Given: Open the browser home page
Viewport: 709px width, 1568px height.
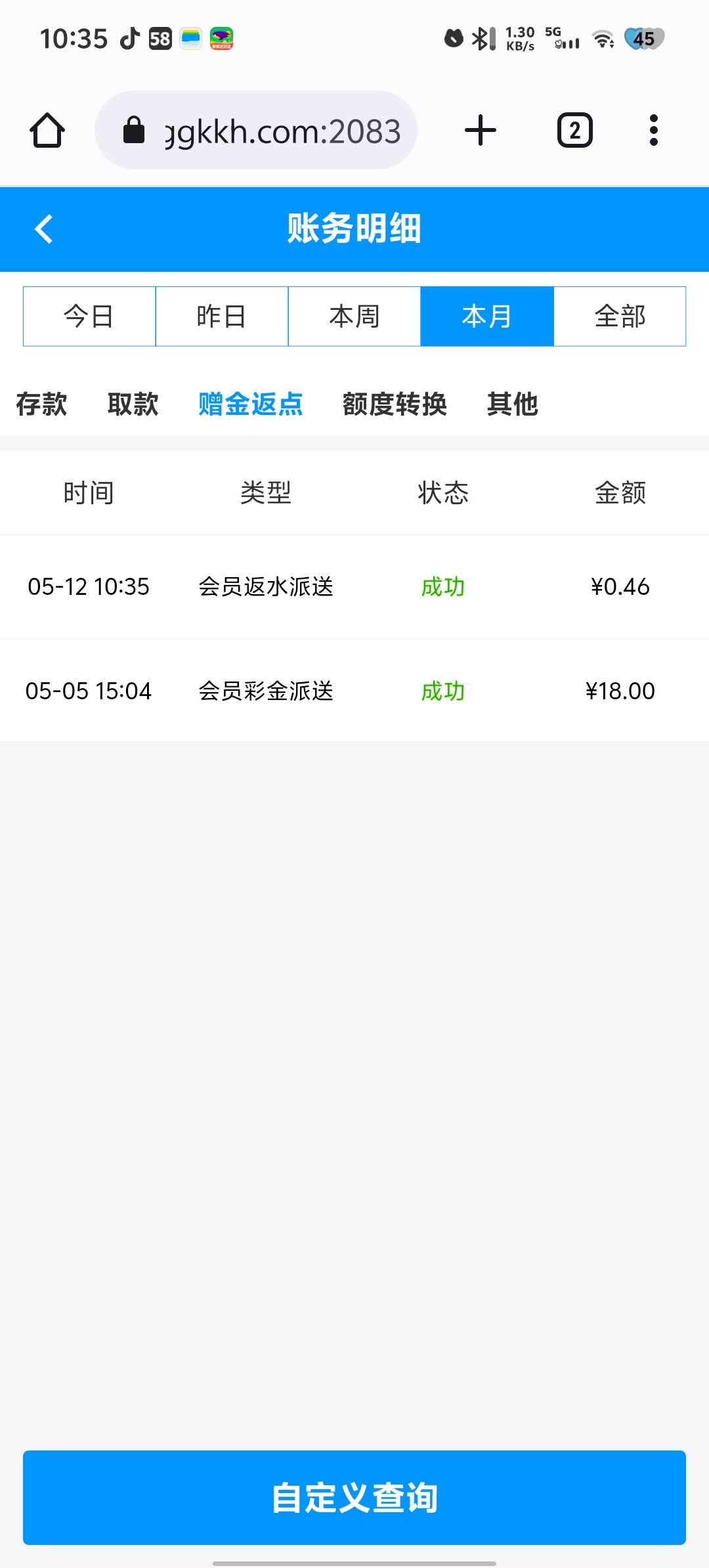Looking at the screenshot, I should (47, 130).
